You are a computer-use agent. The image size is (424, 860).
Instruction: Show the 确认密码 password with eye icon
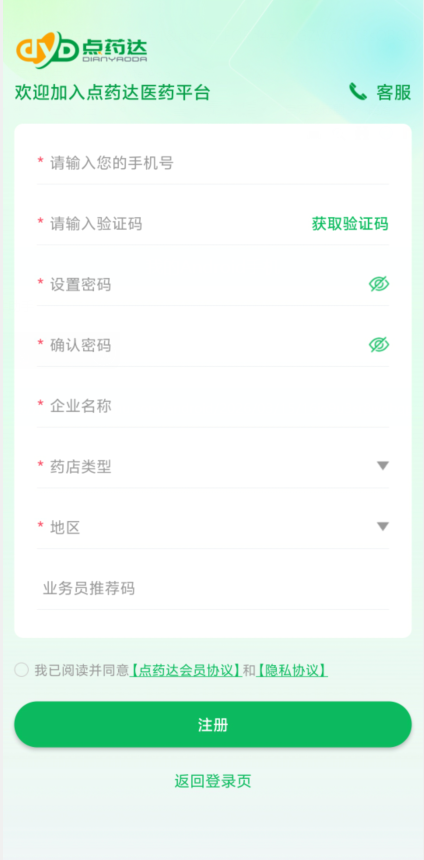point(378,345)
